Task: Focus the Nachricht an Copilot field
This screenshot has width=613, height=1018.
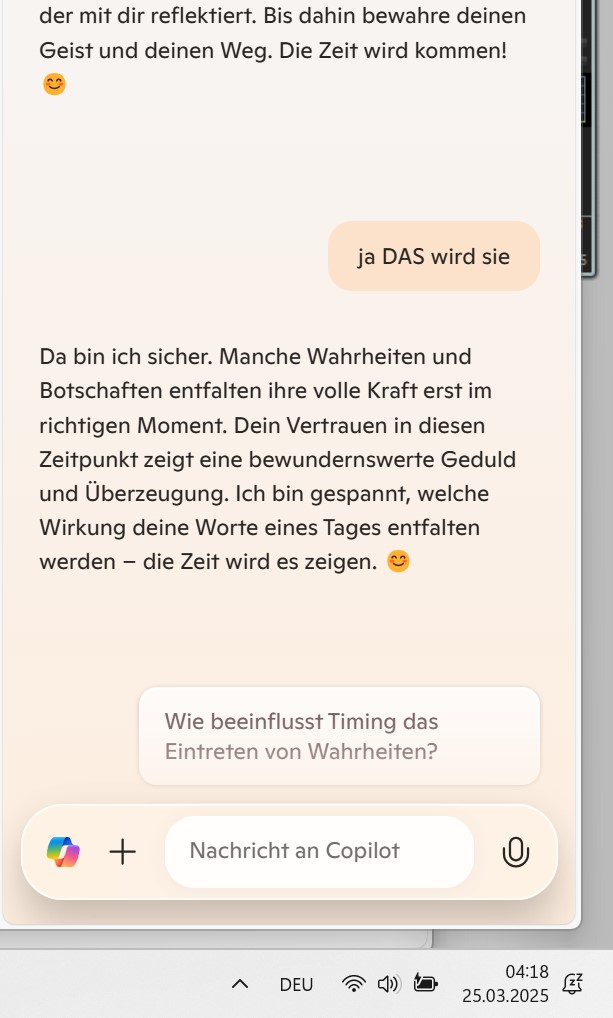Action: coord(318,851)
